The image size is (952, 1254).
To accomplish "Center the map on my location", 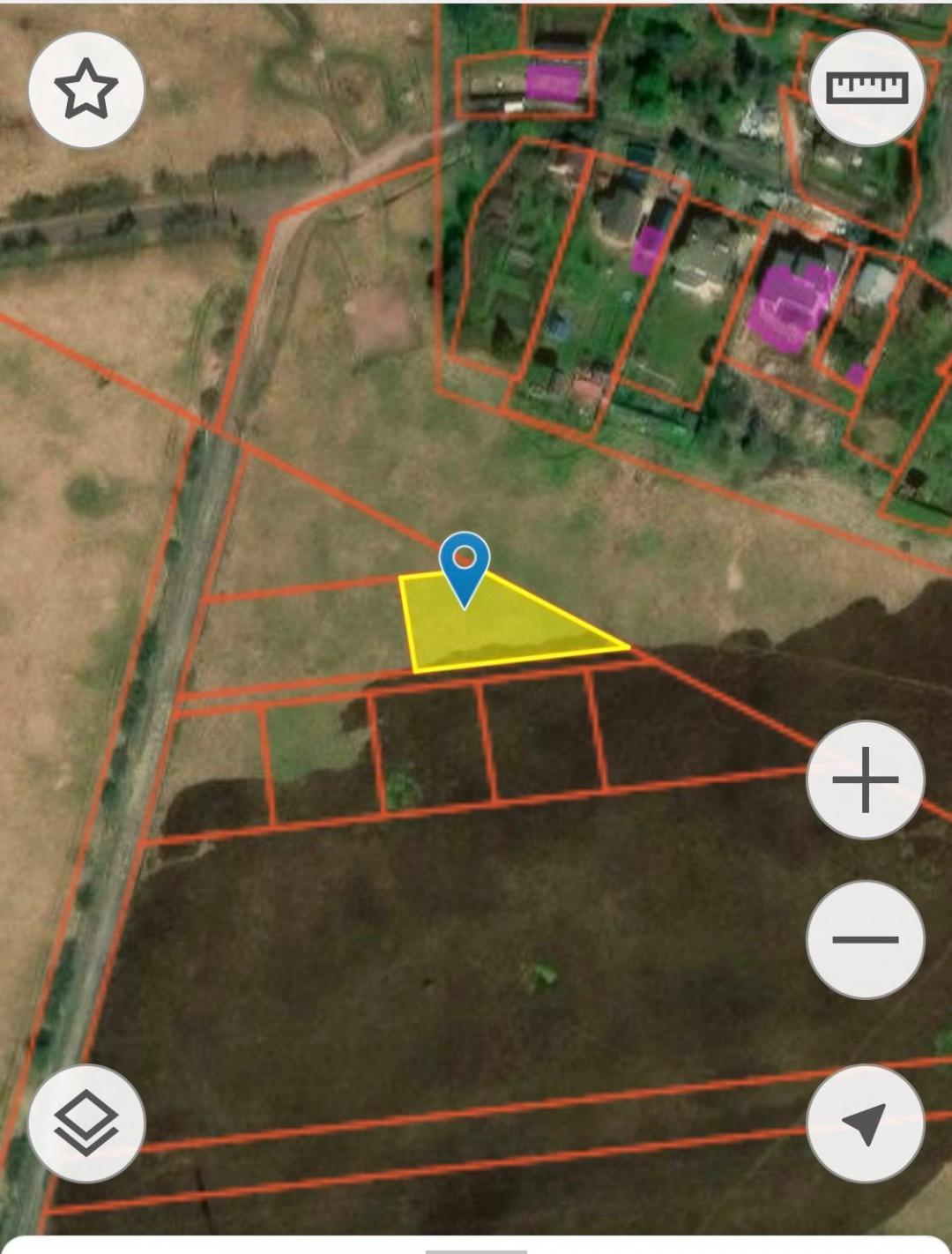I will click(x=865, y=1123).
